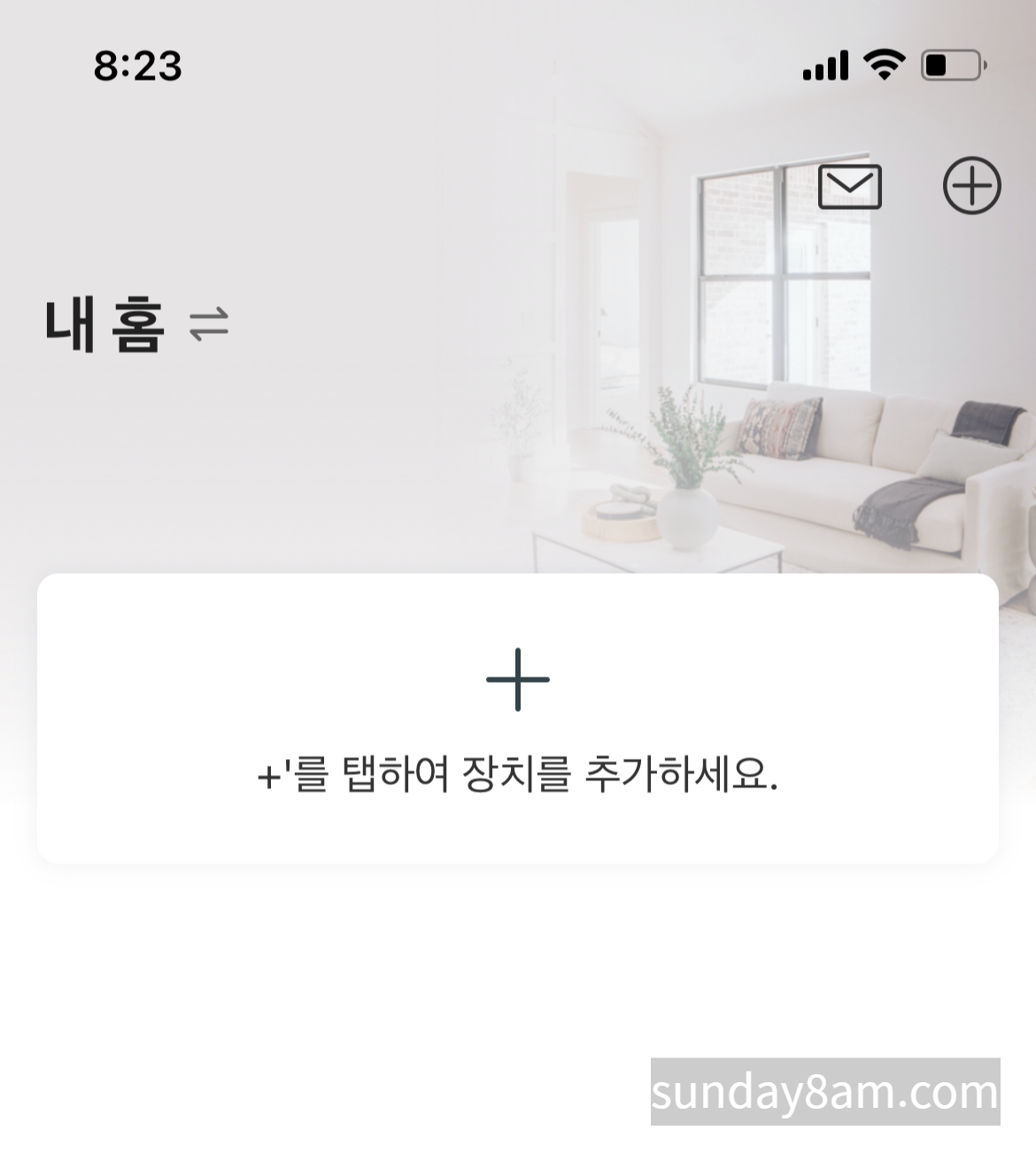Open notifications via the mail icon

(852, 187)
